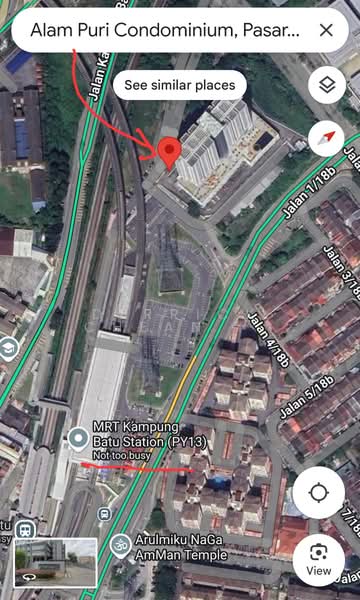Select the Arulmiku NaGa AmMan Temple marker
The height and width of the screenshot is (600, 360).
click(121, 546)
